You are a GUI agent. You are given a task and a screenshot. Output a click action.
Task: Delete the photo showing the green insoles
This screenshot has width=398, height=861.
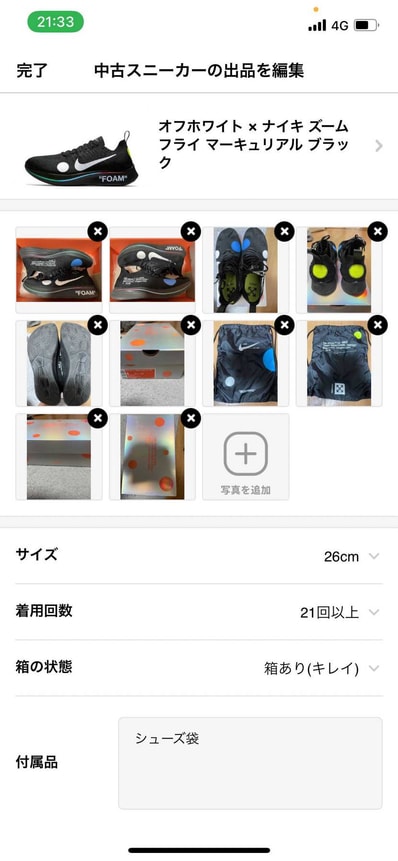(284, 232)
